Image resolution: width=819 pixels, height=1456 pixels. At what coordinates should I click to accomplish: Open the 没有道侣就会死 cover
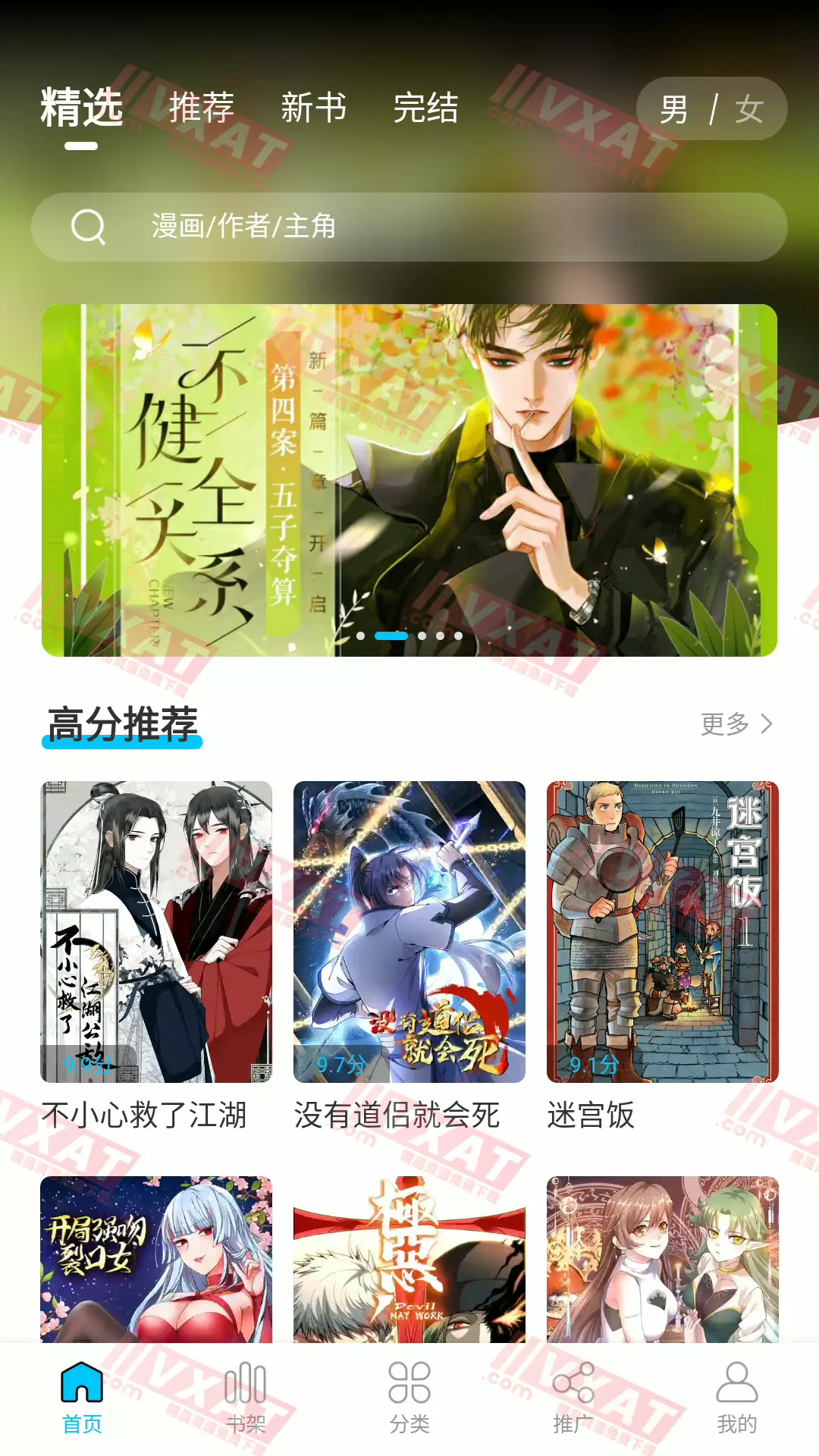pyautogui.click(x=409, y=929)
